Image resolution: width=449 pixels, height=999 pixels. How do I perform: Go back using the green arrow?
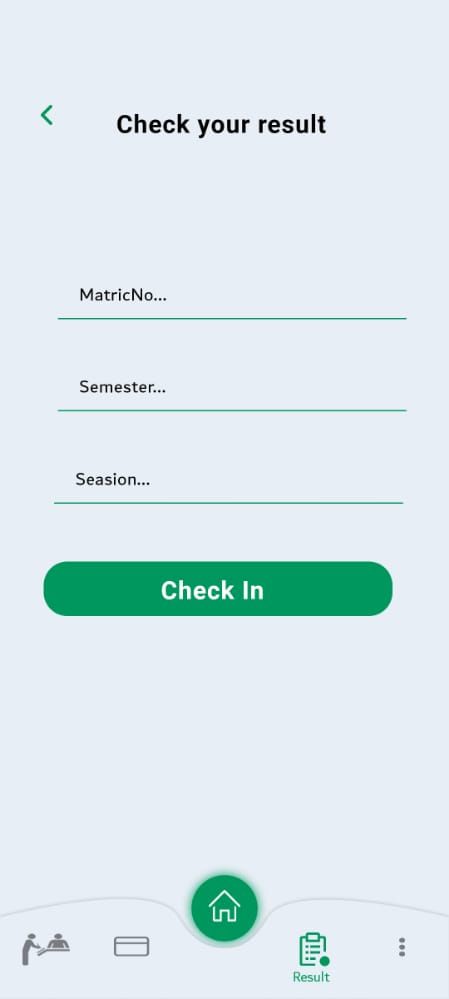tap(46, 115)
